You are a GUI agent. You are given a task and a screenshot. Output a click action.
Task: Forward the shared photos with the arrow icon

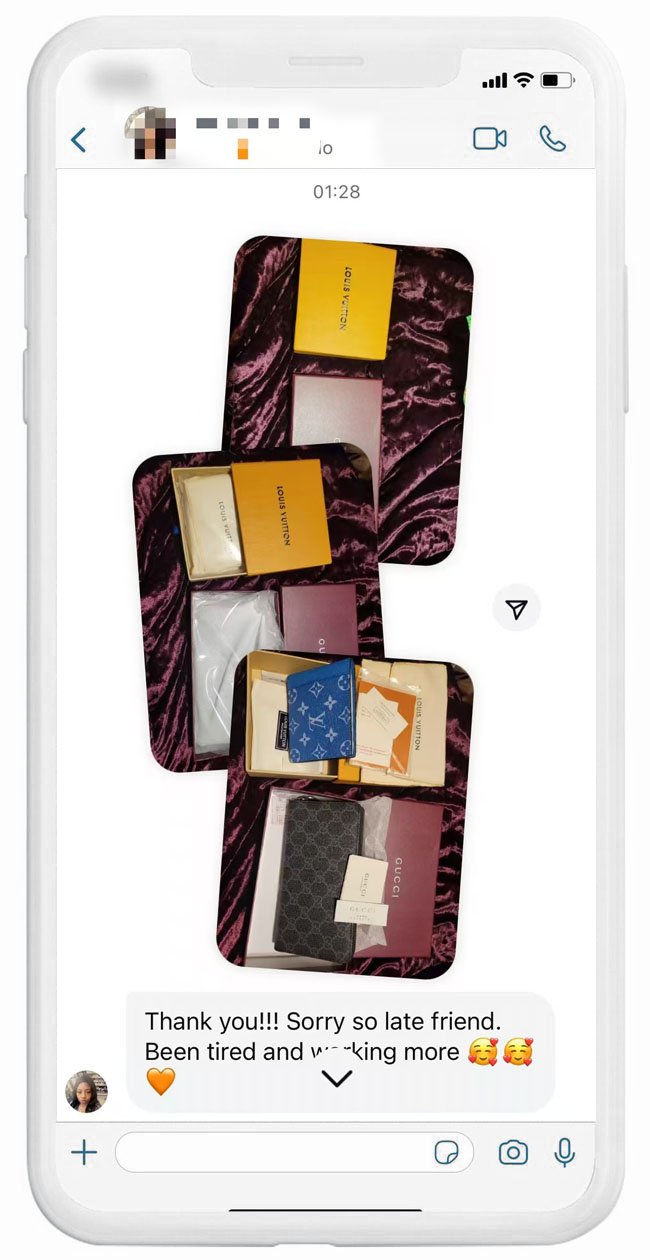(x=516, y=609)
